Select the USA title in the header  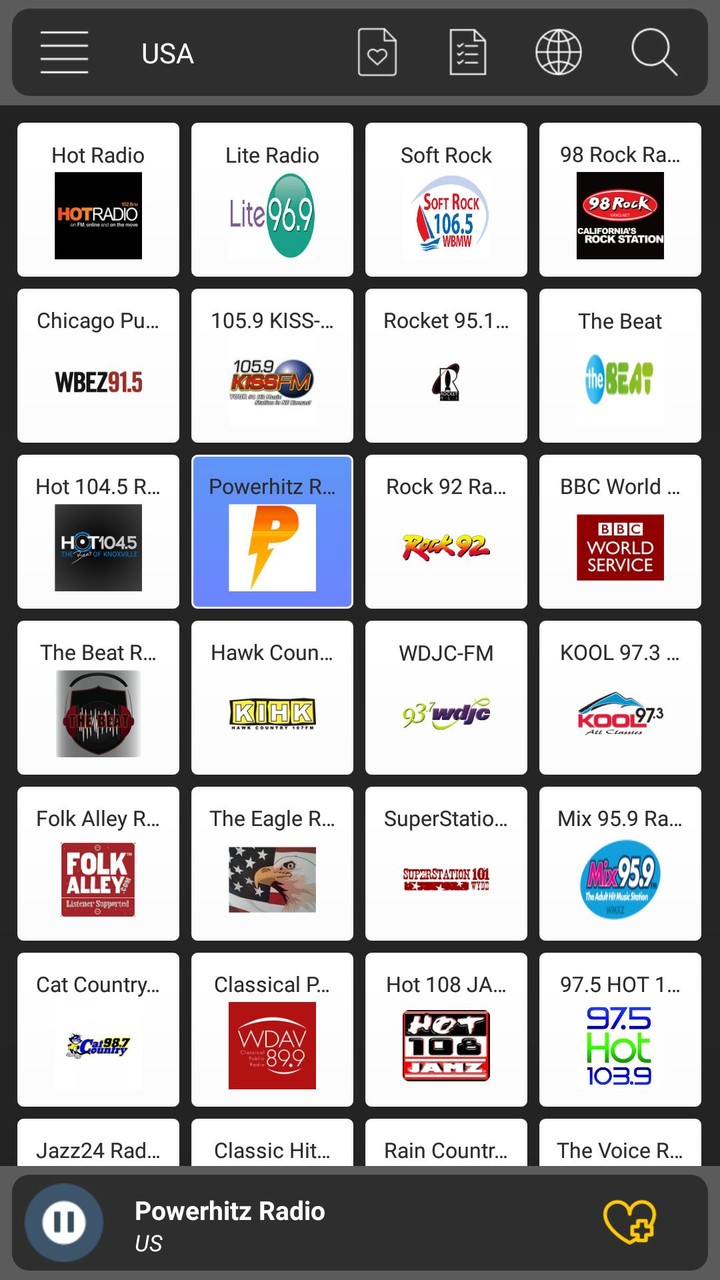[167, 54]
